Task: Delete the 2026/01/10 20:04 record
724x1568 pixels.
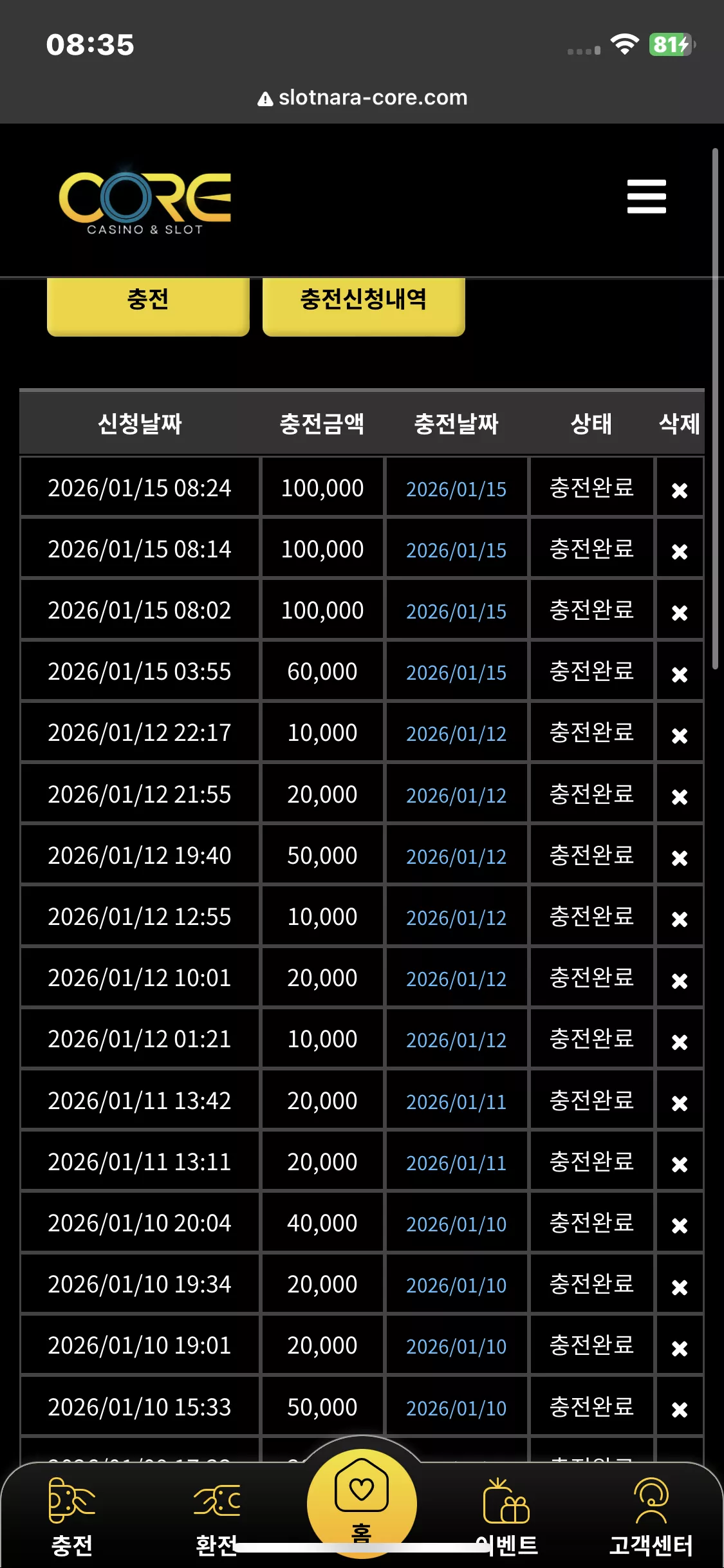Action: [680, 1226]
